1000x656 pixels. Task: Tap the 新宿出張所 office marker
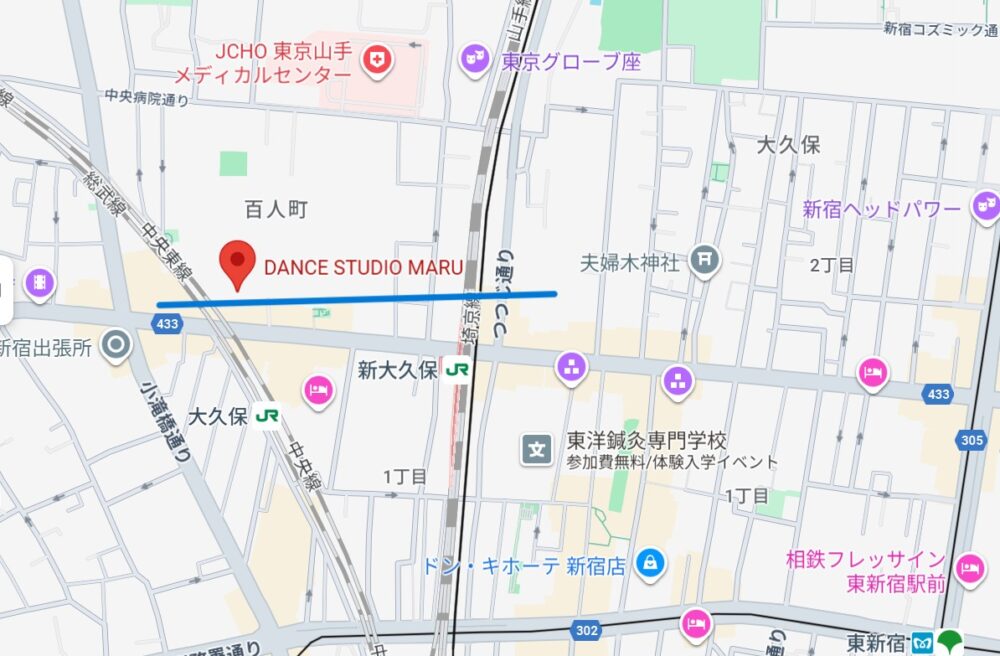tap(118, 347)
